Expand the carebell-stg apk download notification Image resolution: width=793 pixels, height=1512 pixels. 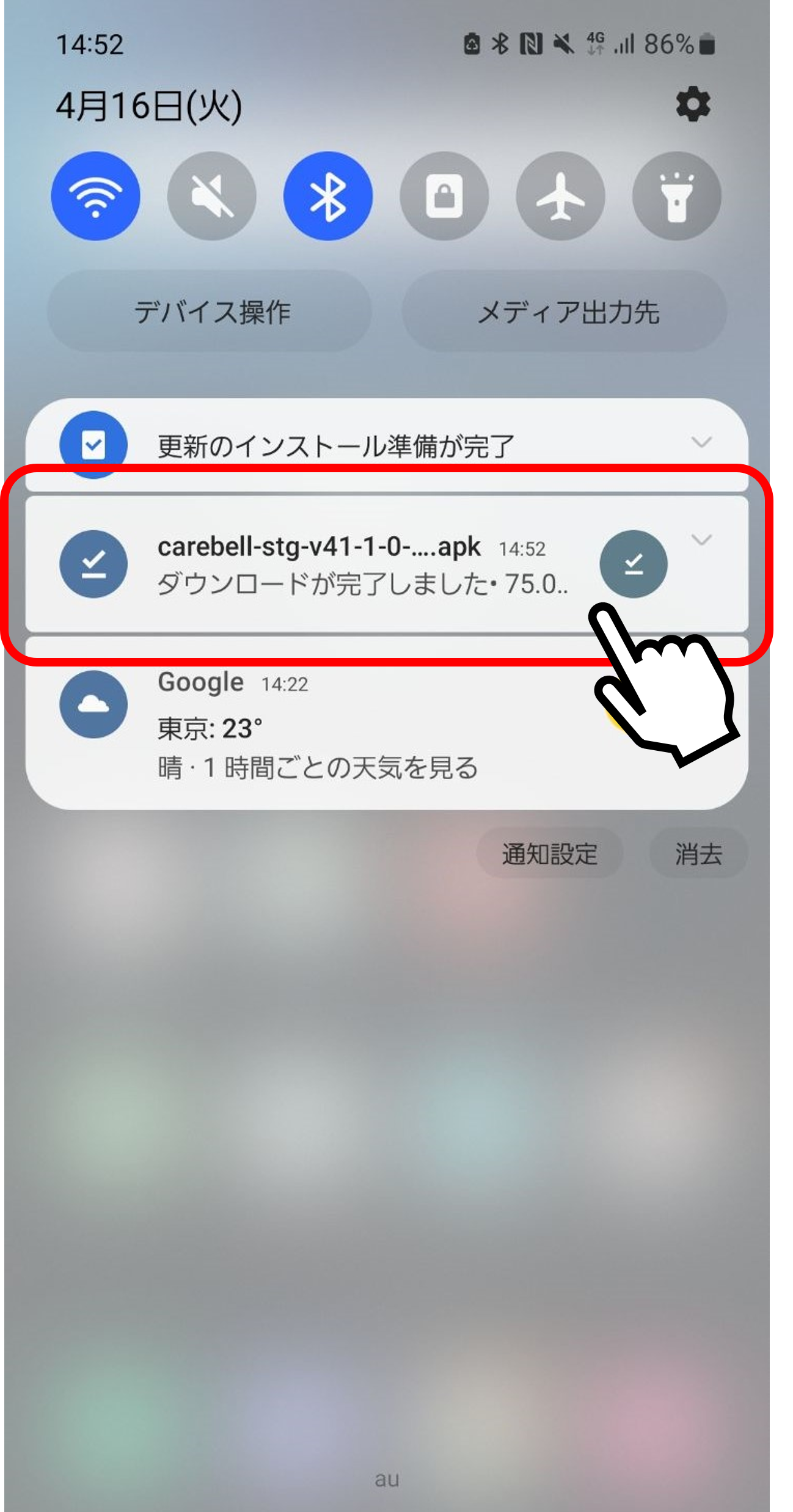coord(701,539)
